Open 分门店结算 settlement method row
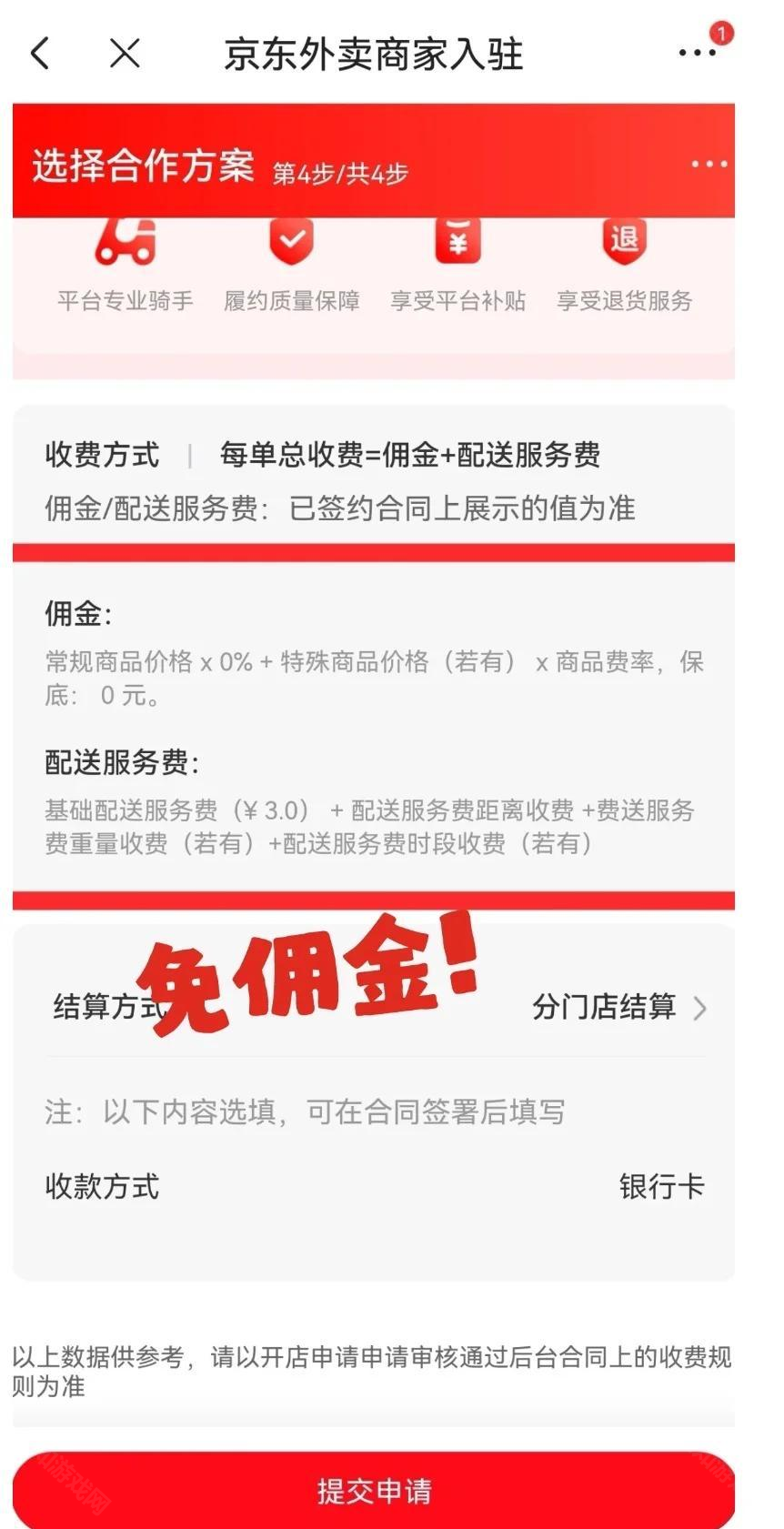Screen dimensions: 784x1529 pos(618,1007)
